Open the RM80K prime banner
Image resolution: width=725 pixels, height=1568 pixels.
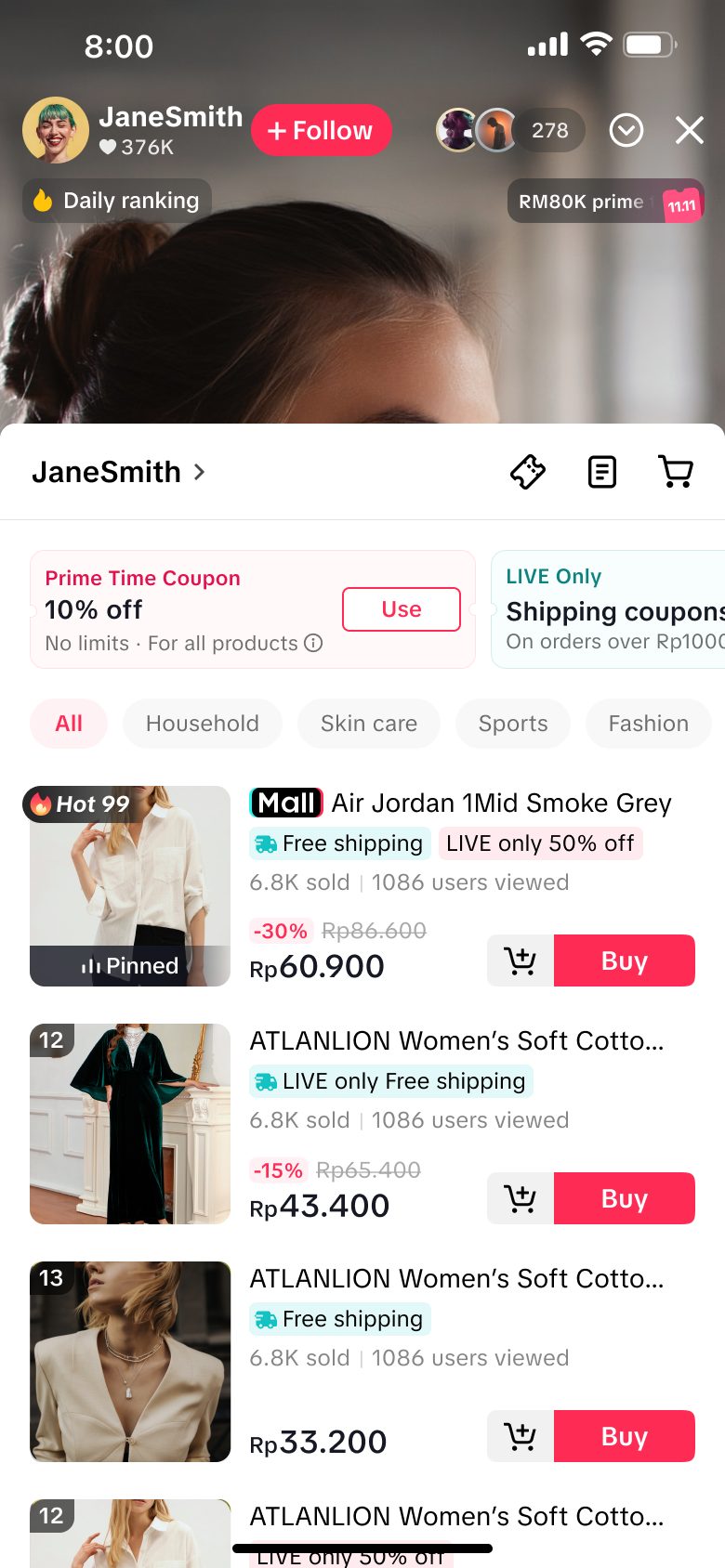(x=605, y=202)
